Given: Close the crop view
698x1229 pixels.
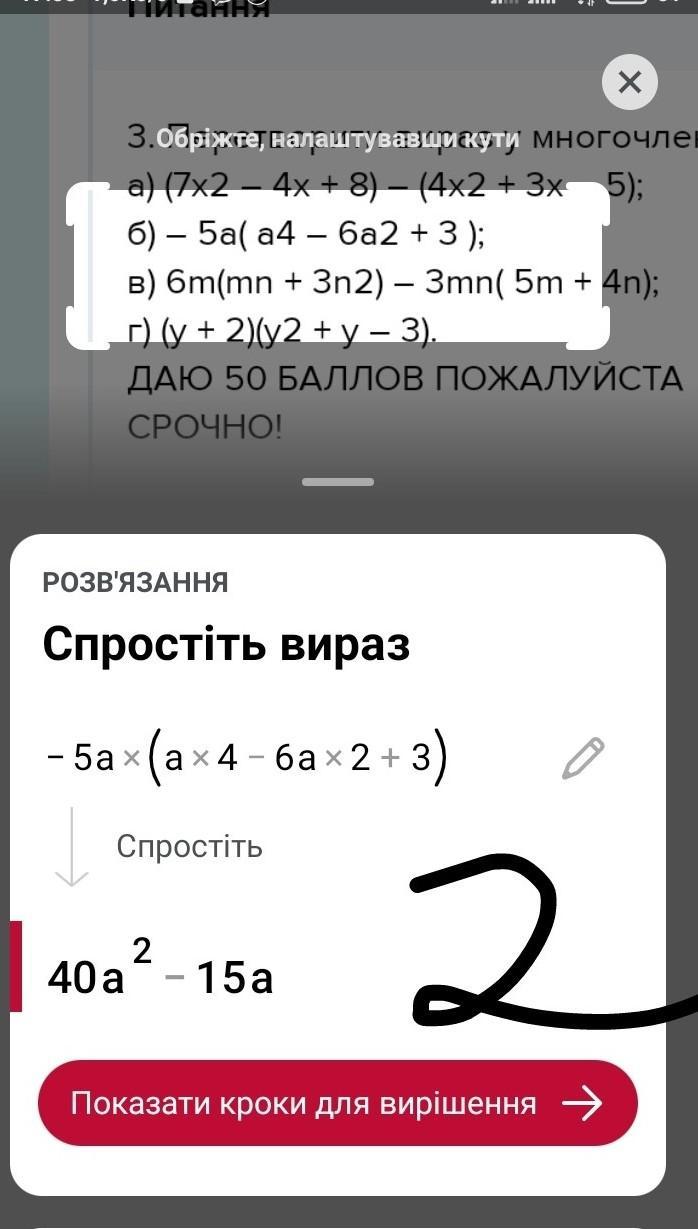Looking at the screenshot, I should coord(629,82).
